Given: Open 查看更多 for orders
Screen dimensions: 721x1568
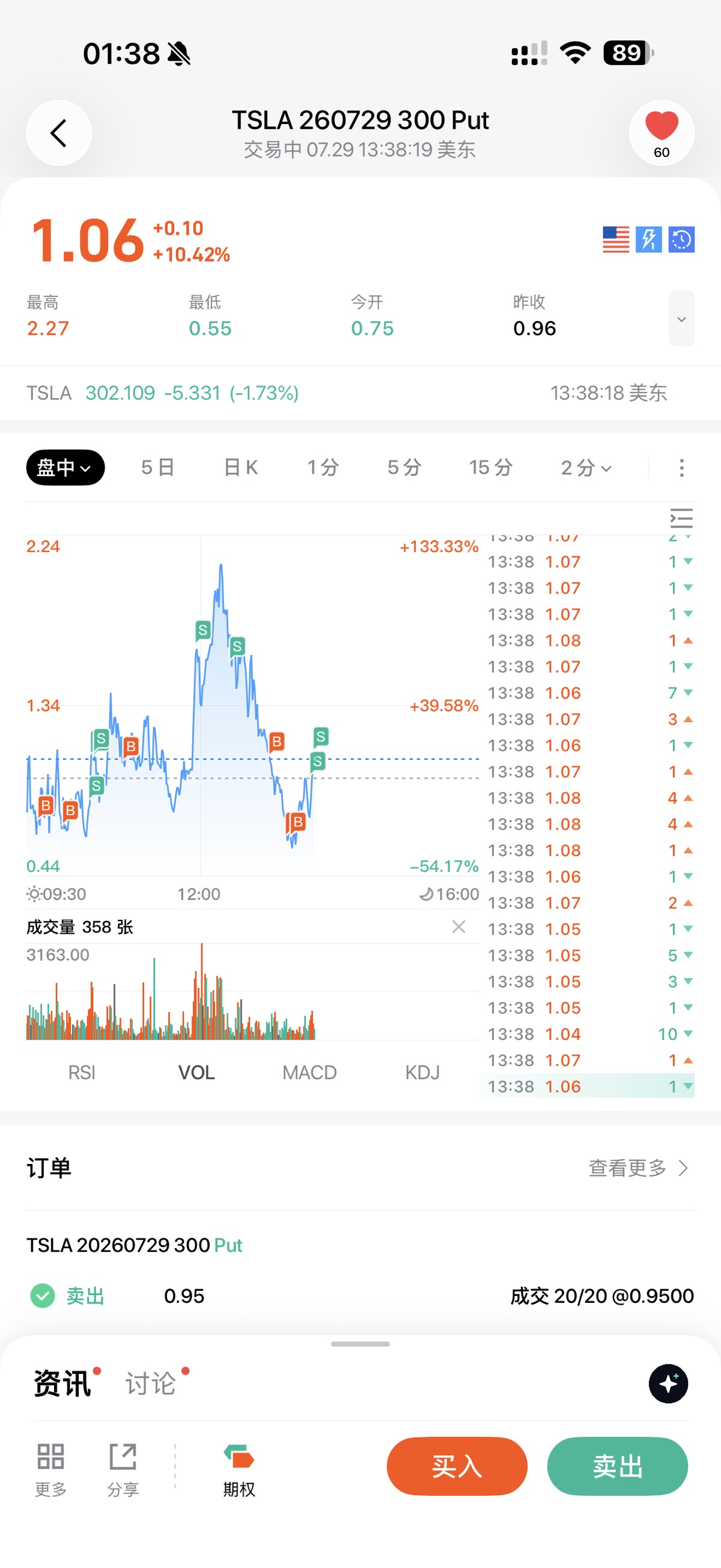Looking at the screenshot, I should pyautogui.click(x=637, y=1168).
